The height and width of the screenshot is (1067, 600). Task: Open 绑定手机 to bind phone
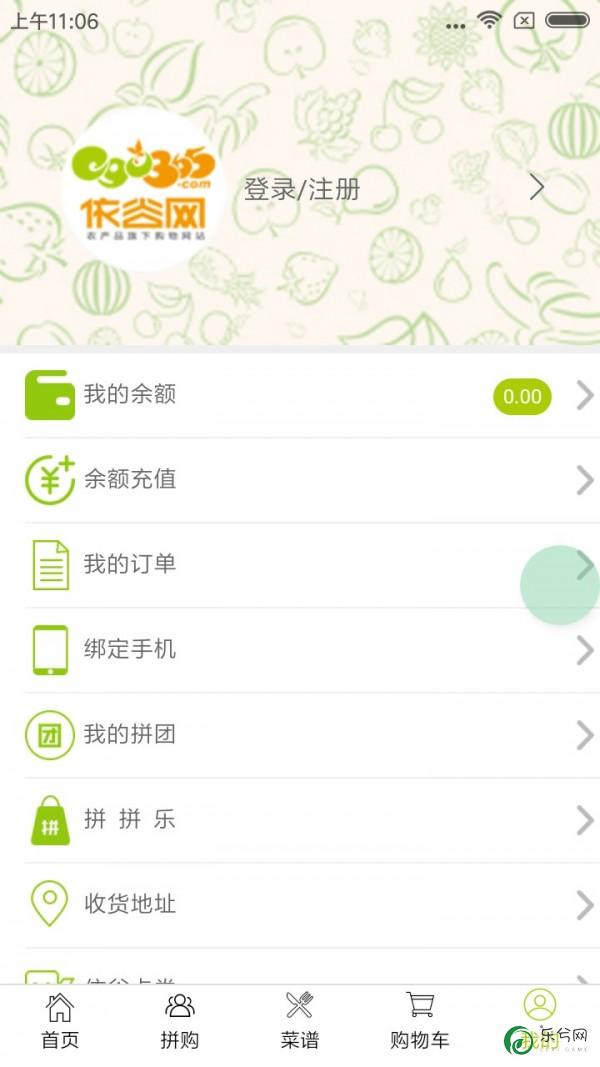coord(300,650)
